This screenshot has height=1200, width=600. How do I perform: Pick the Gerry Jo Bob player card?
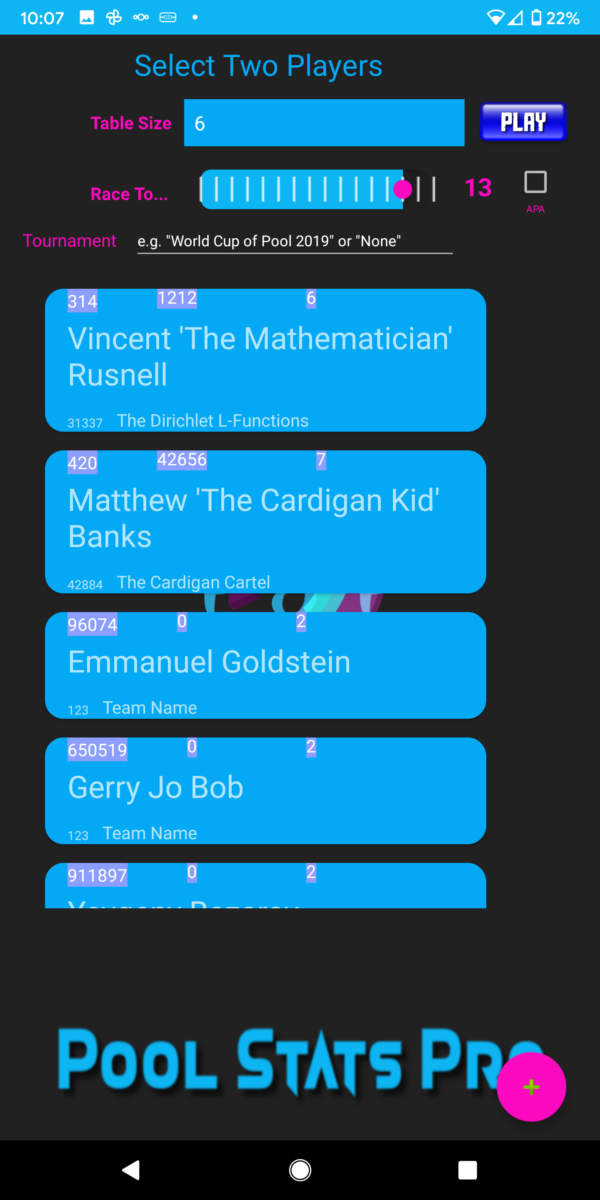pos(265,790)
